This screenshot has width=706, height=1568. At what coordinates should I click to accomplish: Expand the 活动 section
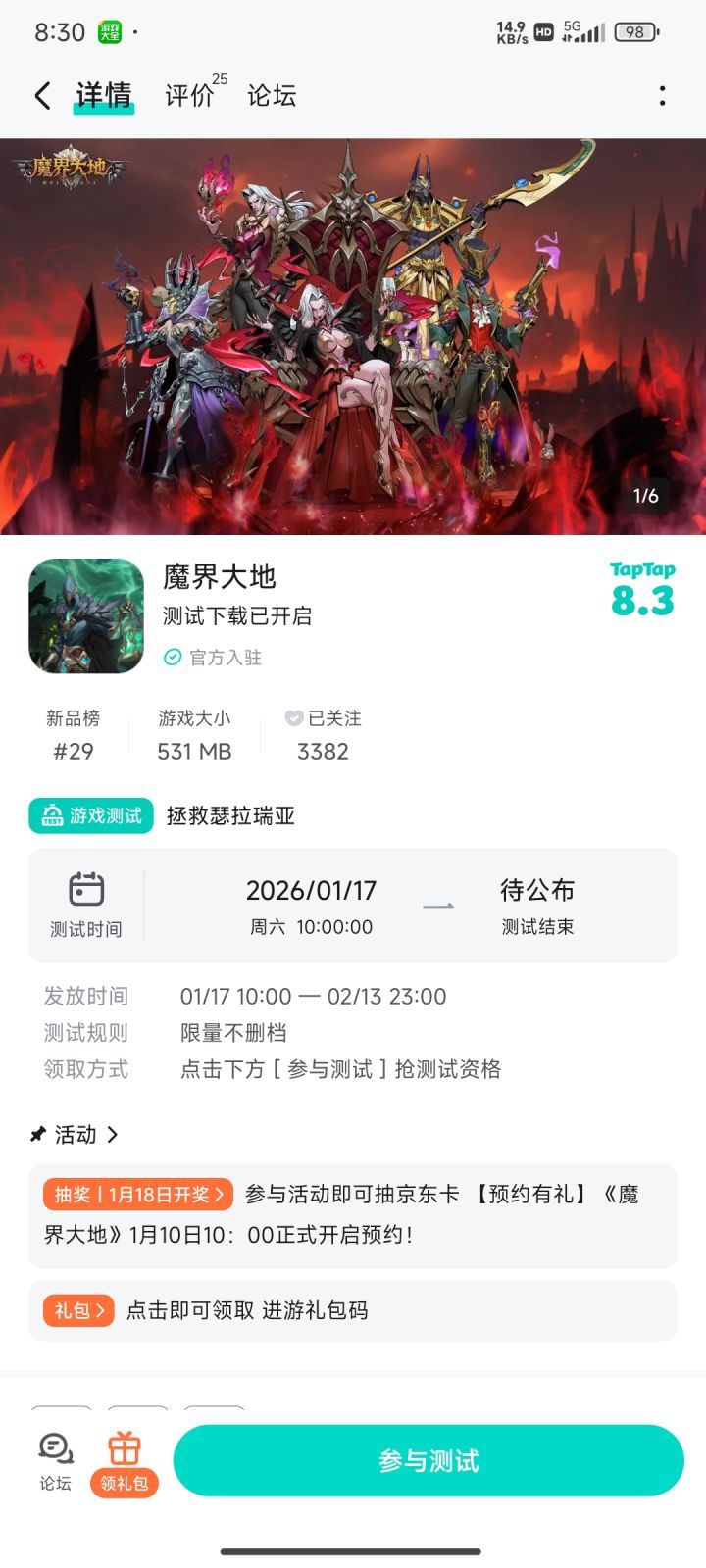coord(75,1135)
